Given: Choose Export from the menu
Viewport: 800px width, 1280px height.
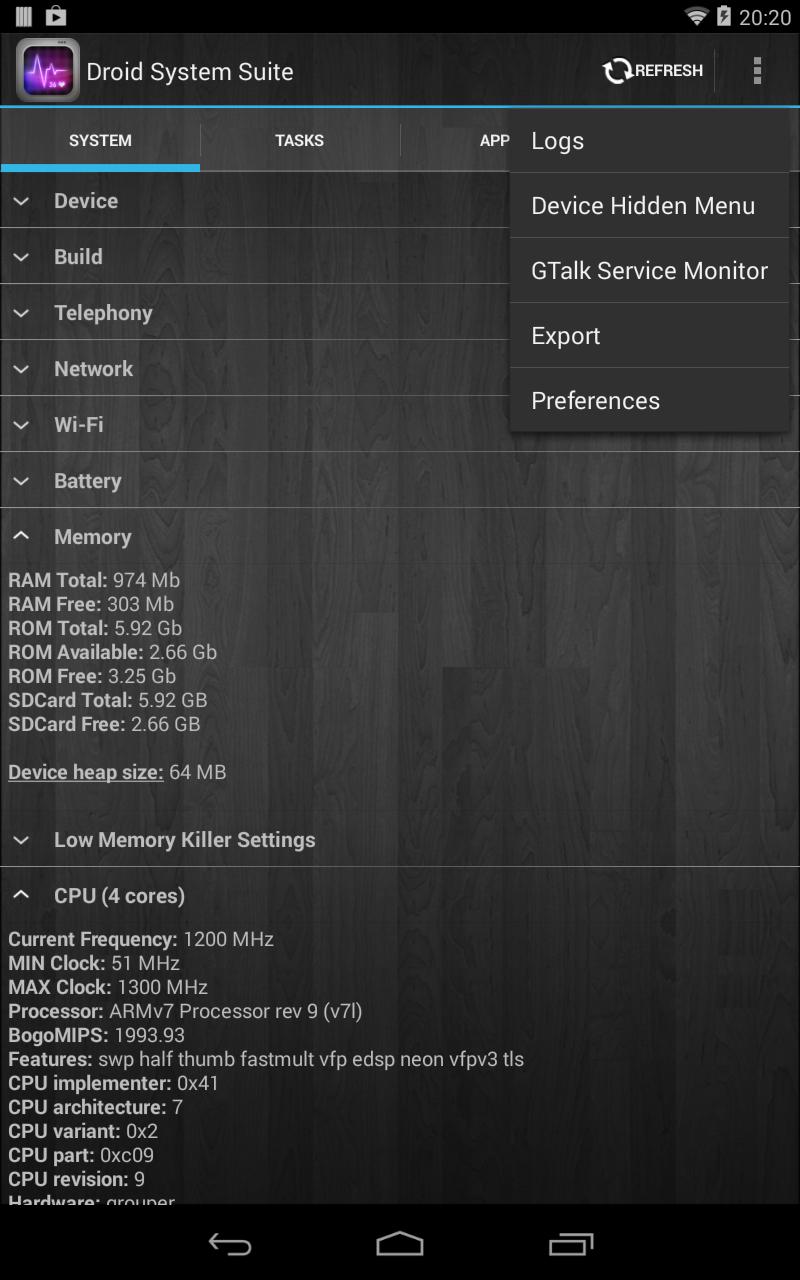Looking at the screenshot, I should click(x=649, y=336).
